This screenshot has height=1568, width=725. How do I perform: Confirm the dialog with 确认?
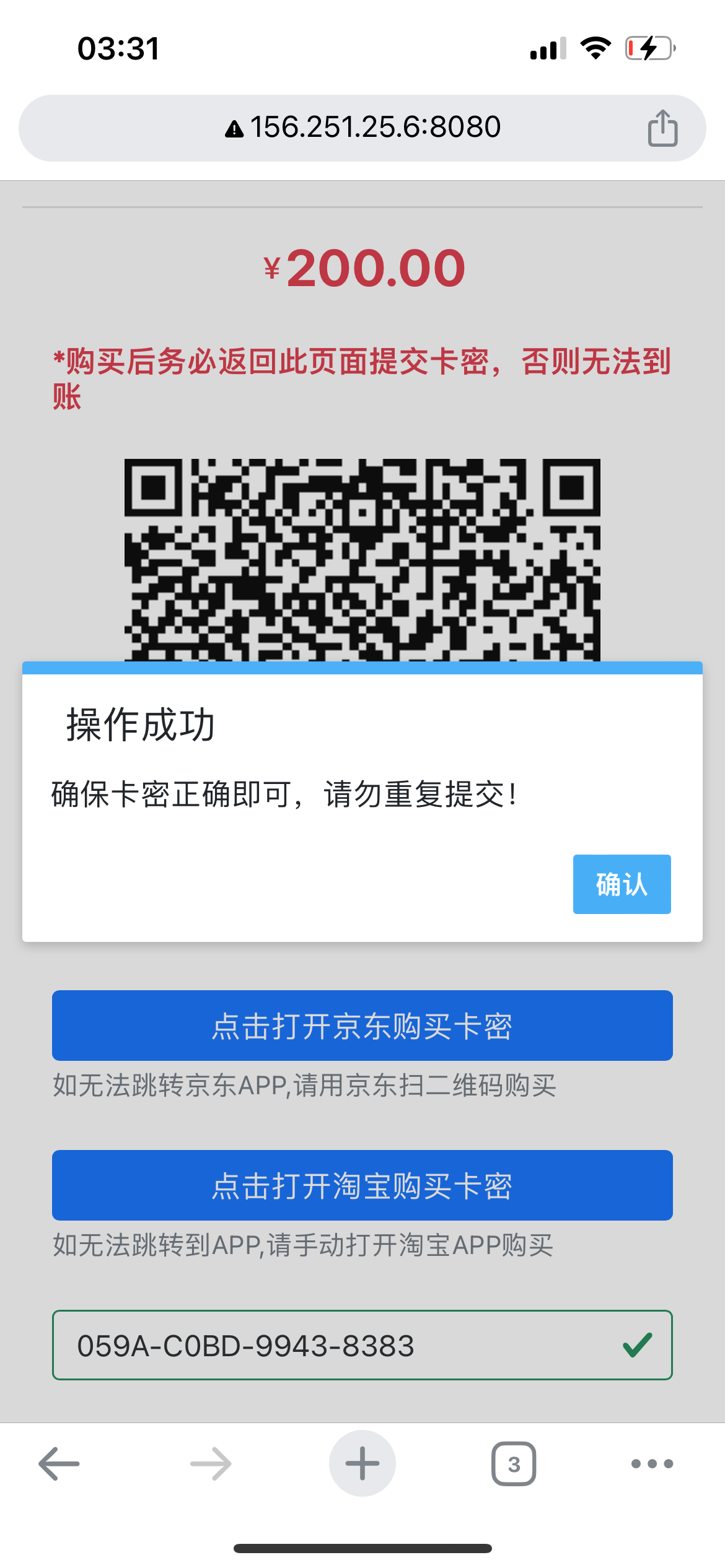pos(622,884)
